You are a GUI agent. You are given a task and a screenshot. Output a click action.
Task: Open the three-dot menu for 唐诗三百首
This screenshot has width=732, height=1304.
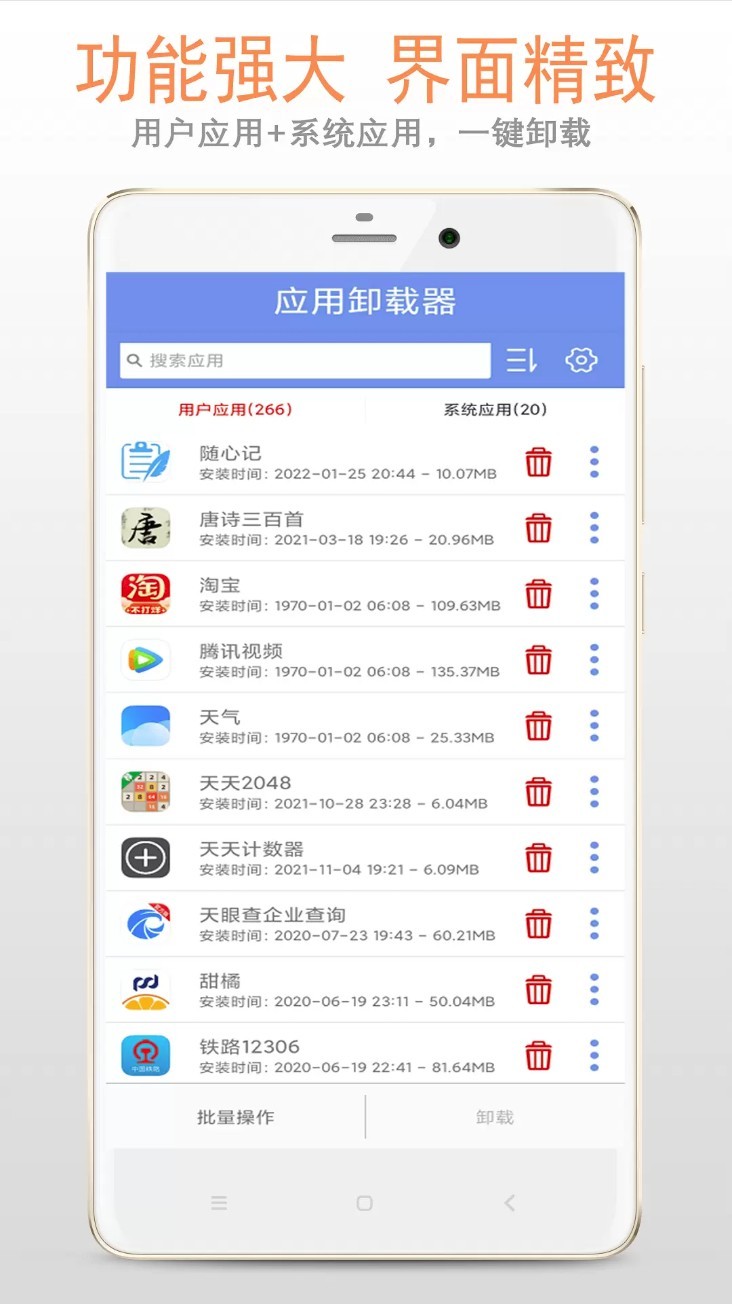pos(594,528)
